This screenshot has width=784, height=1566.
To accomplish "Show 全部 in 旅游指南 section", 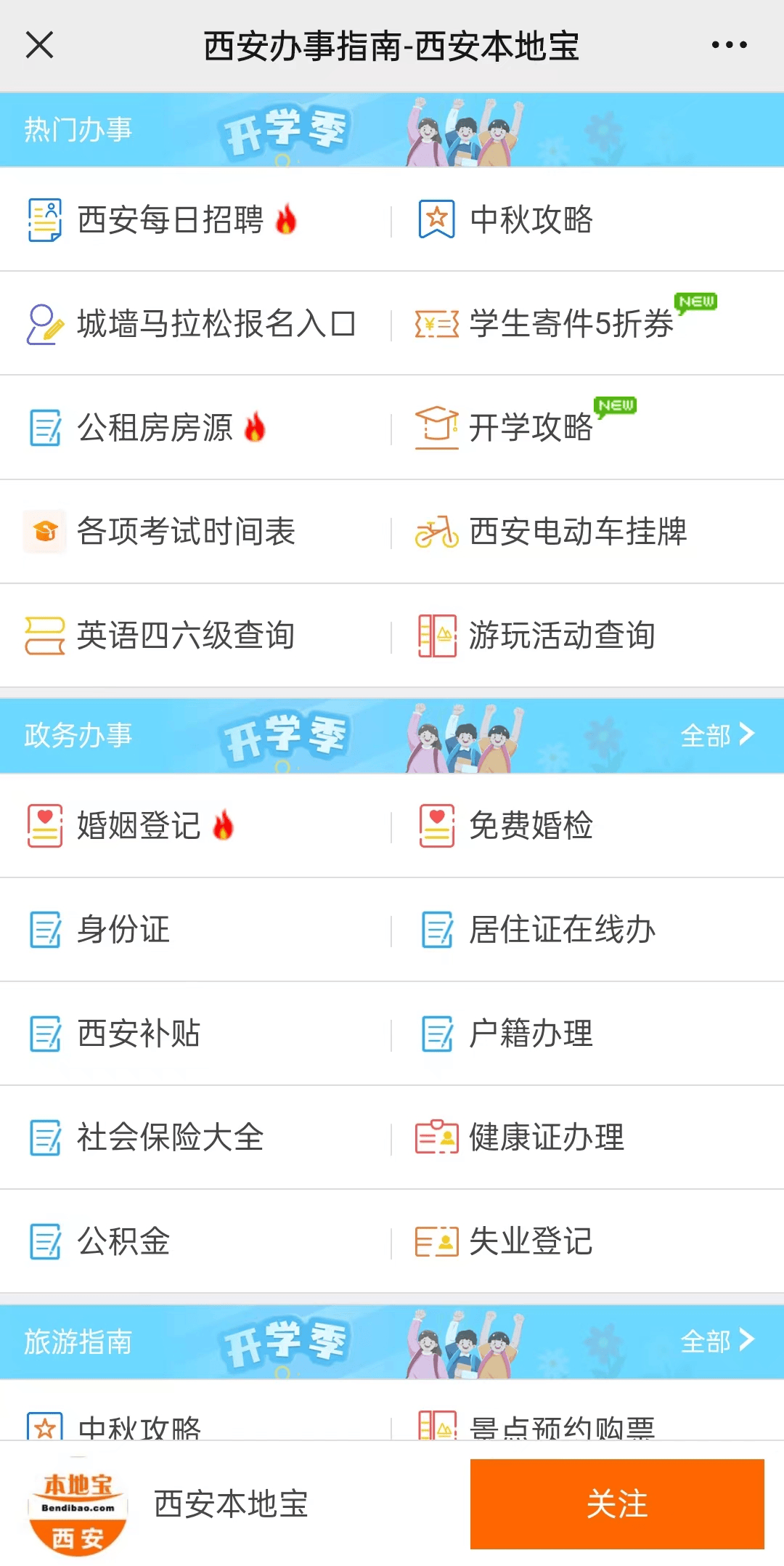I will (717, 1341).
